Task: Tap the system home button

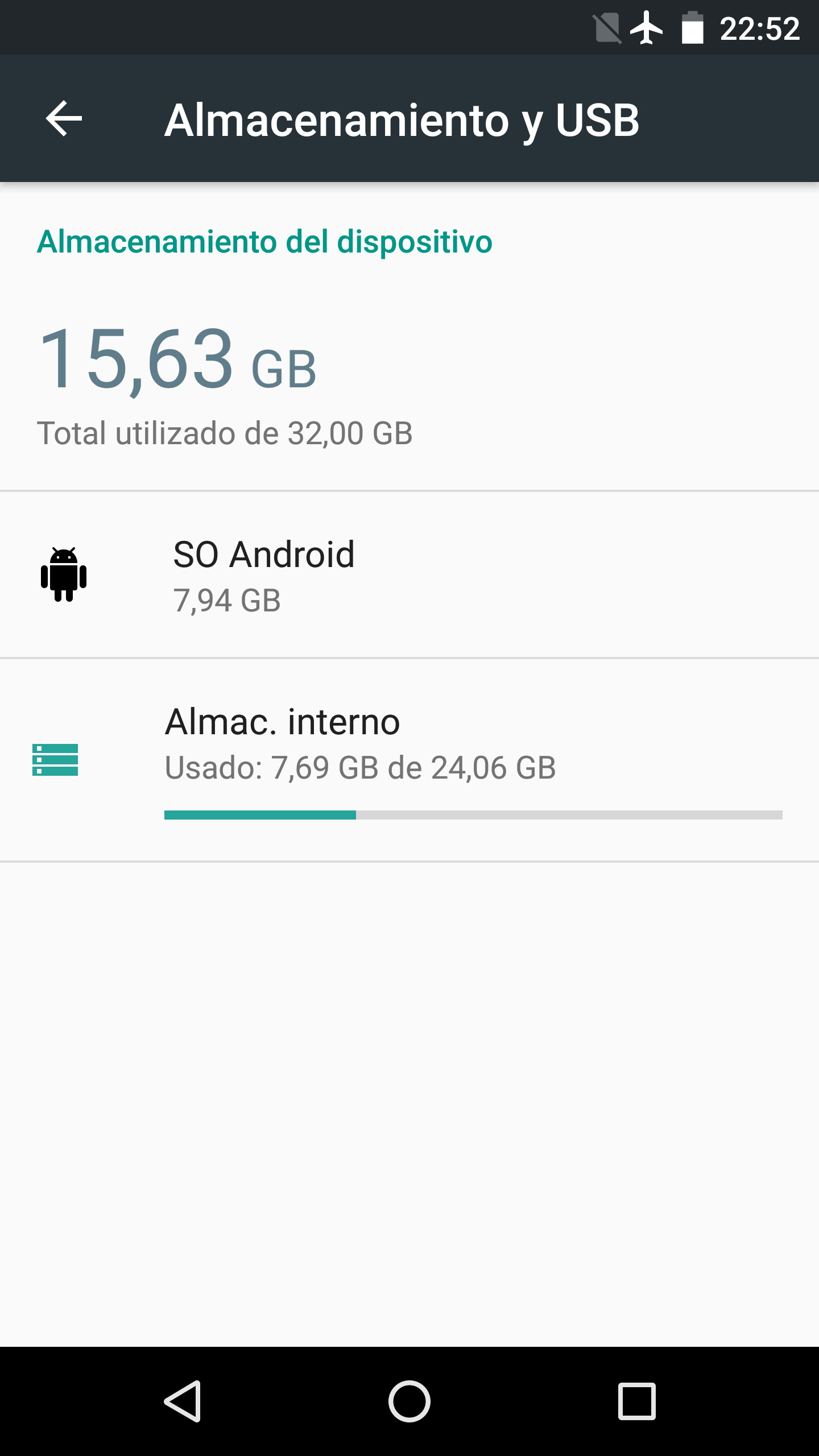Action: point(409,1401)
